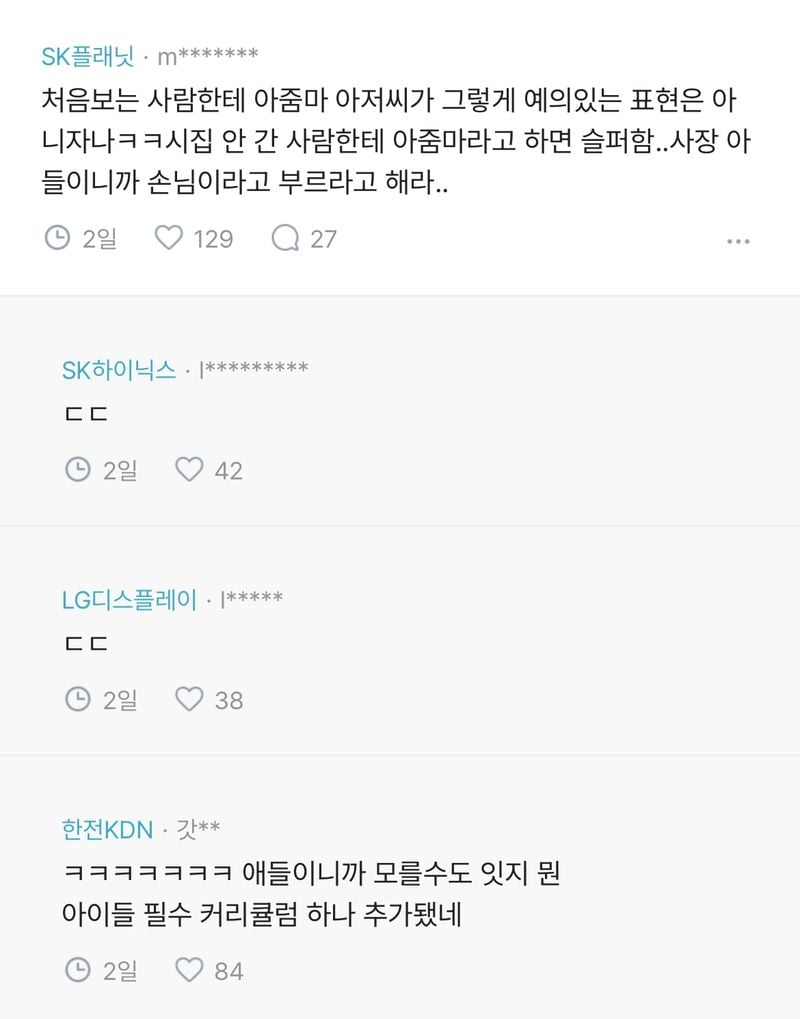Like the LG디스플레이 reply
800x1019 pixels.
point(189,699)
